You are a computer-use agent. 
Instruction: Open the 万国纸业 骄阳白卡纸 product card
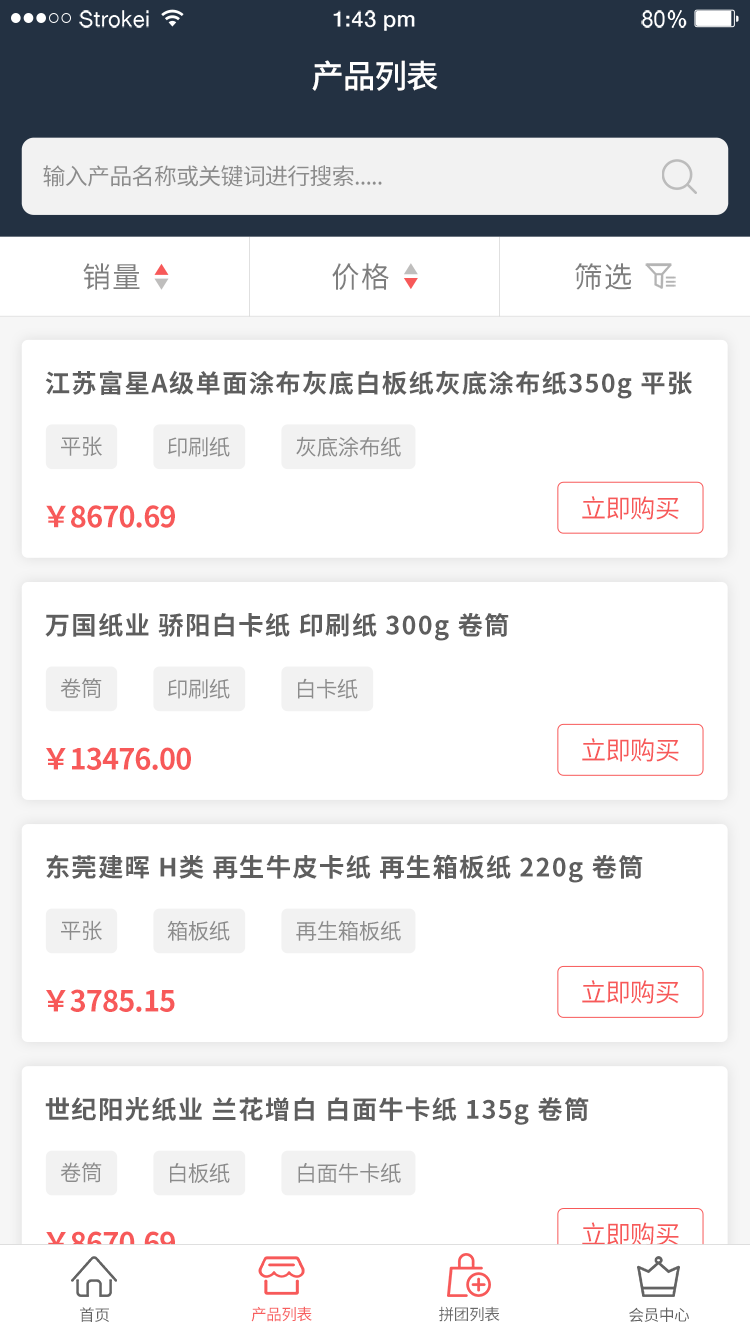click(x=375, y=691)
